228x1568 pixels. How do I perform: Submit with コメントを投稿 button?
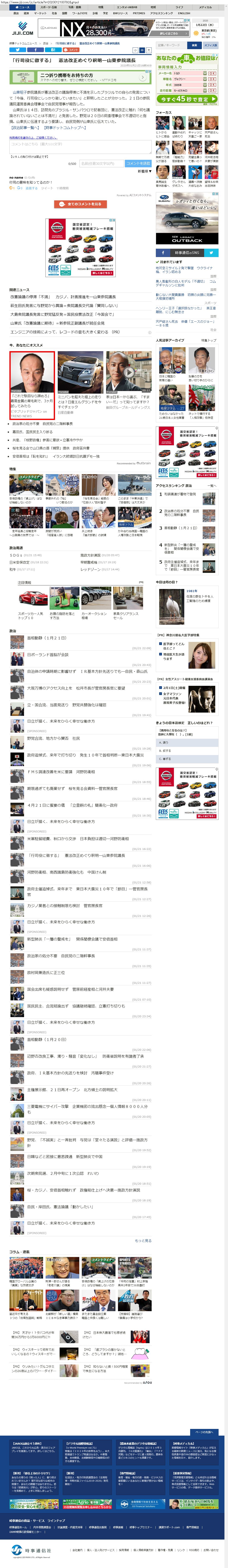point(138,163)
